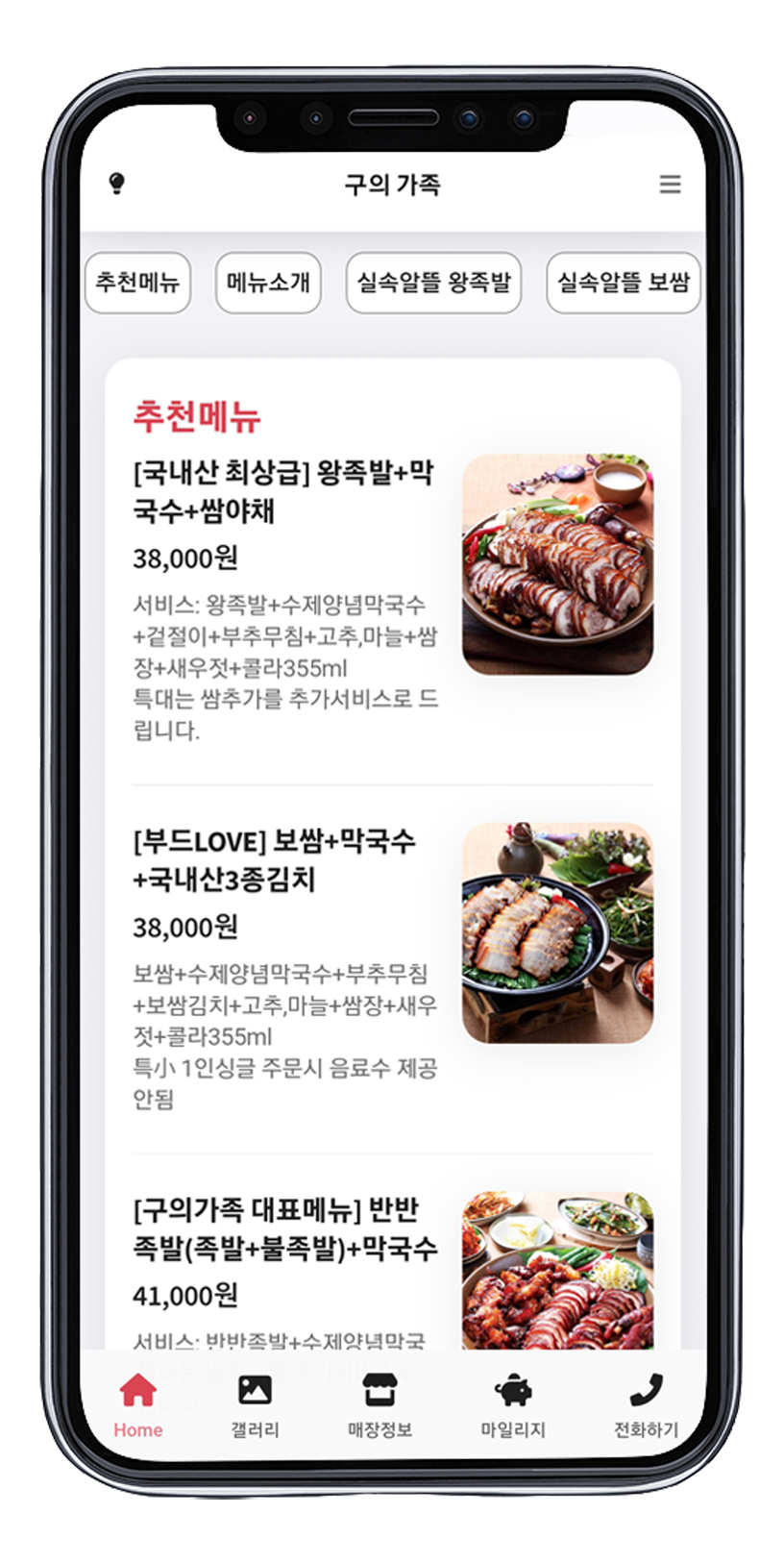Jump to 실속알뜰 왕족발 category
The image size is (784, 1563).
pyautogui.click(x=433, y=283)
